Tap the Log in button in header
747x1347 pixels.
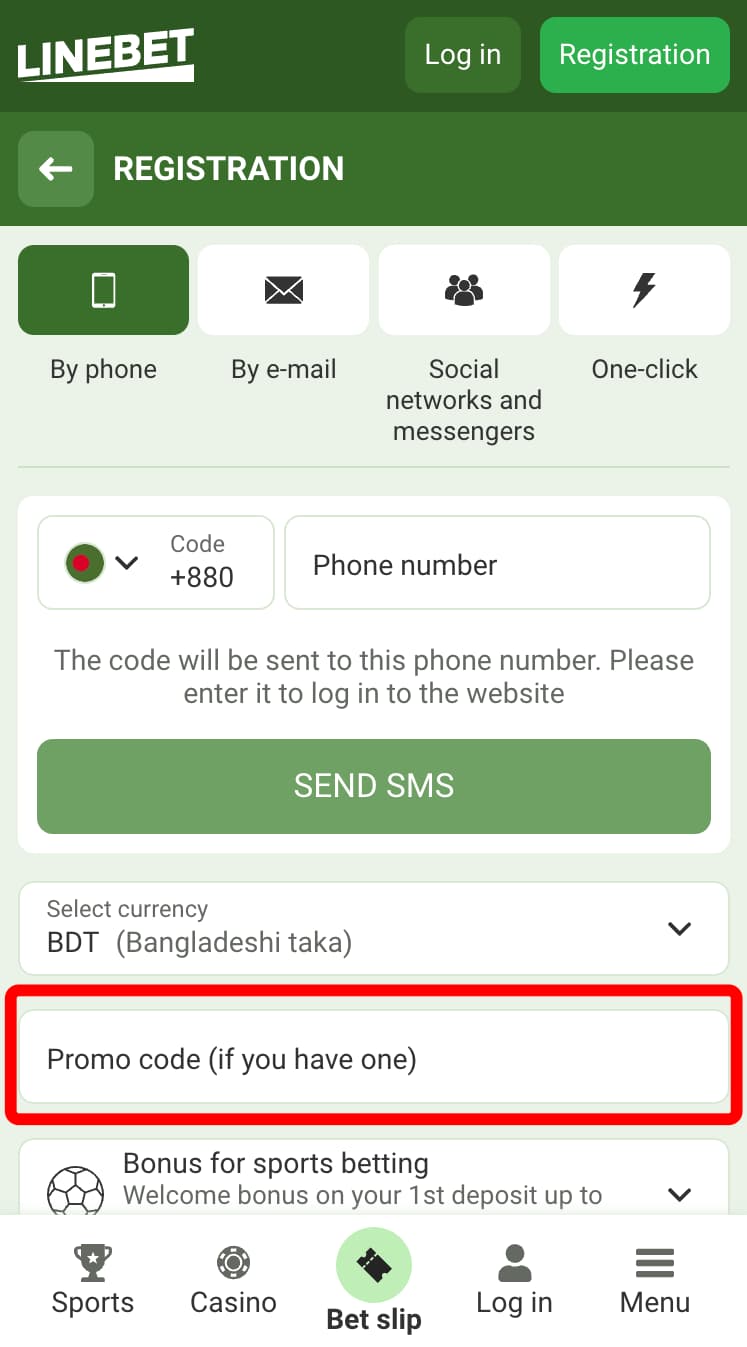462,55
